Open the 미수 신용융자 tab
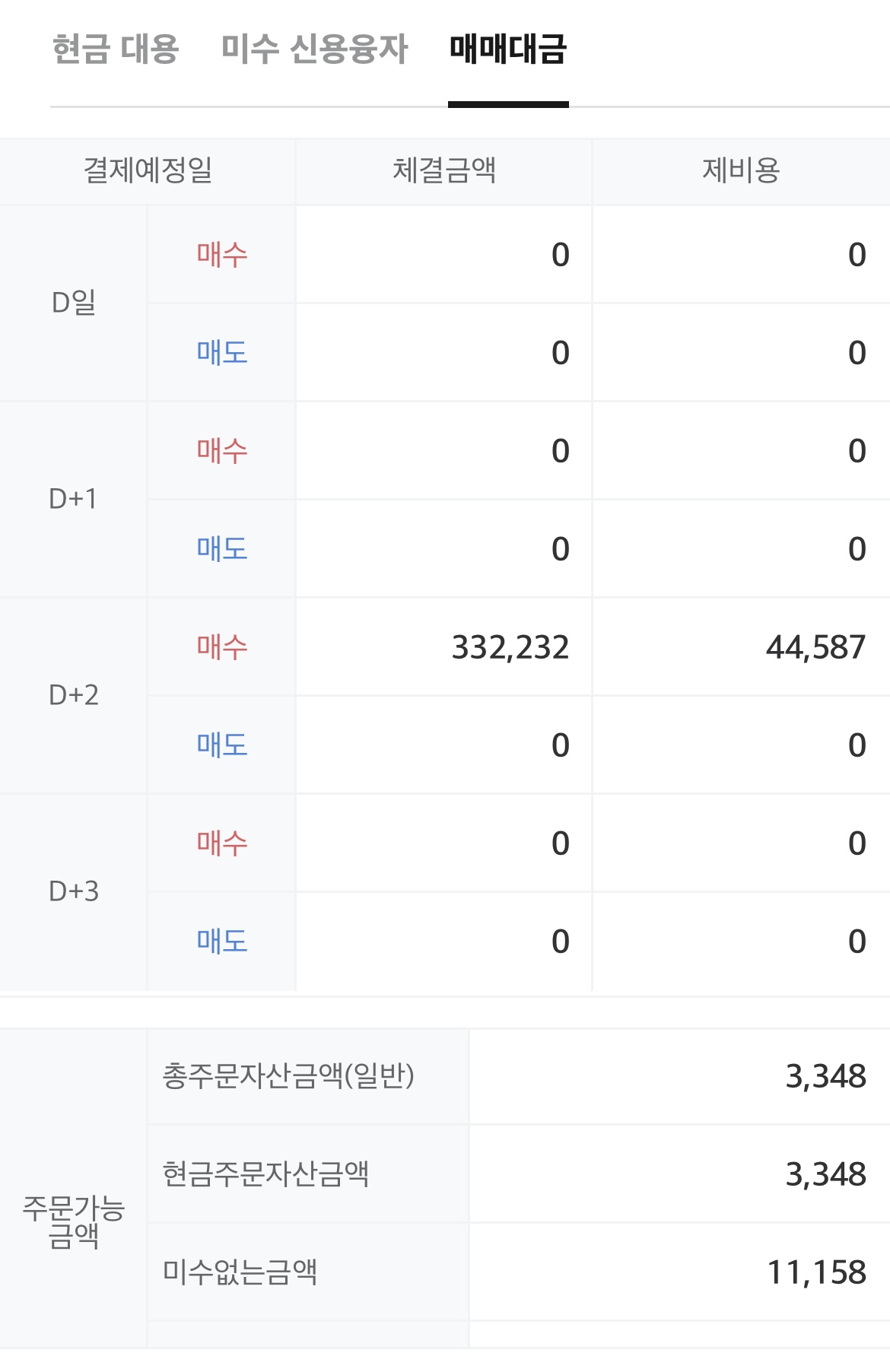Viewport: 890px width, 1372px height. (314, 49)
